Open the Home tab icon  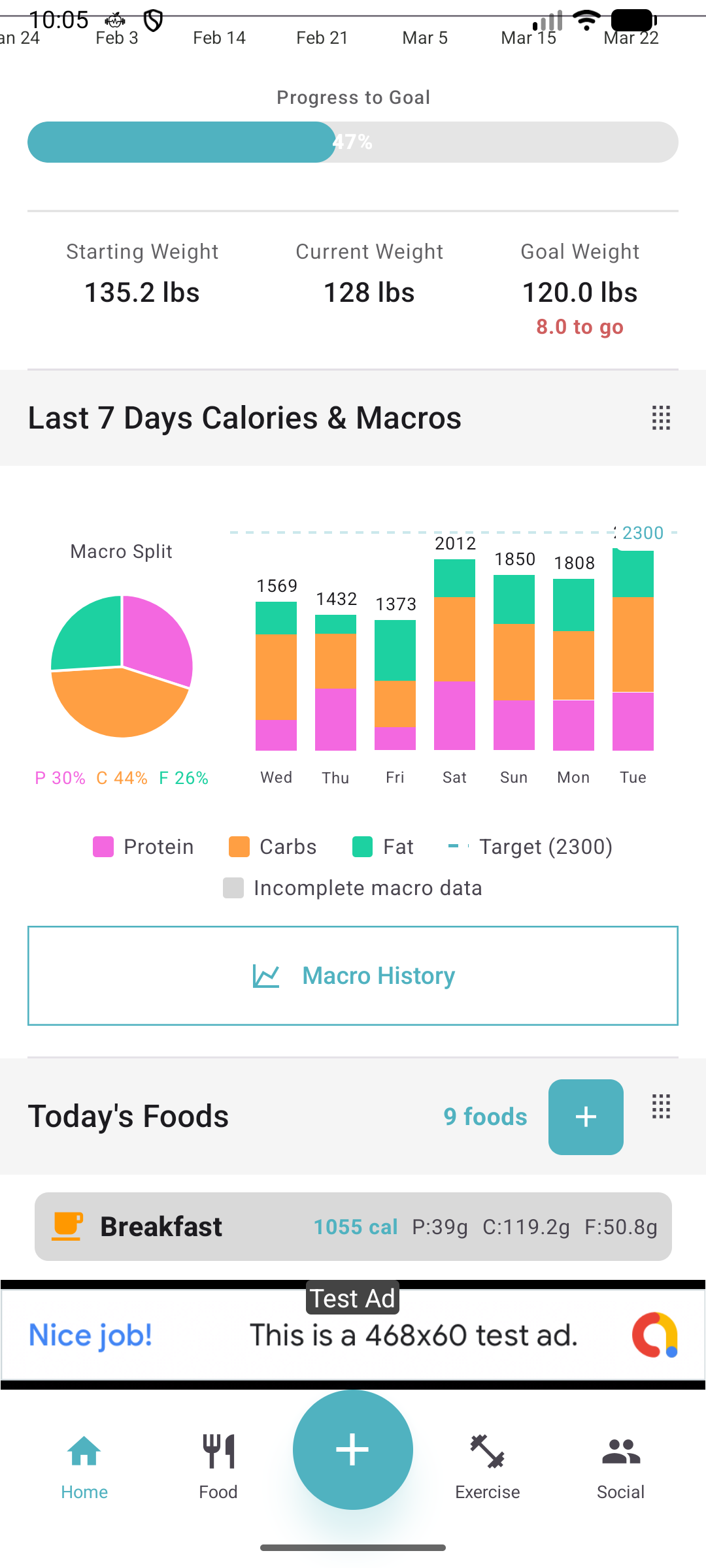(84, 1451)
